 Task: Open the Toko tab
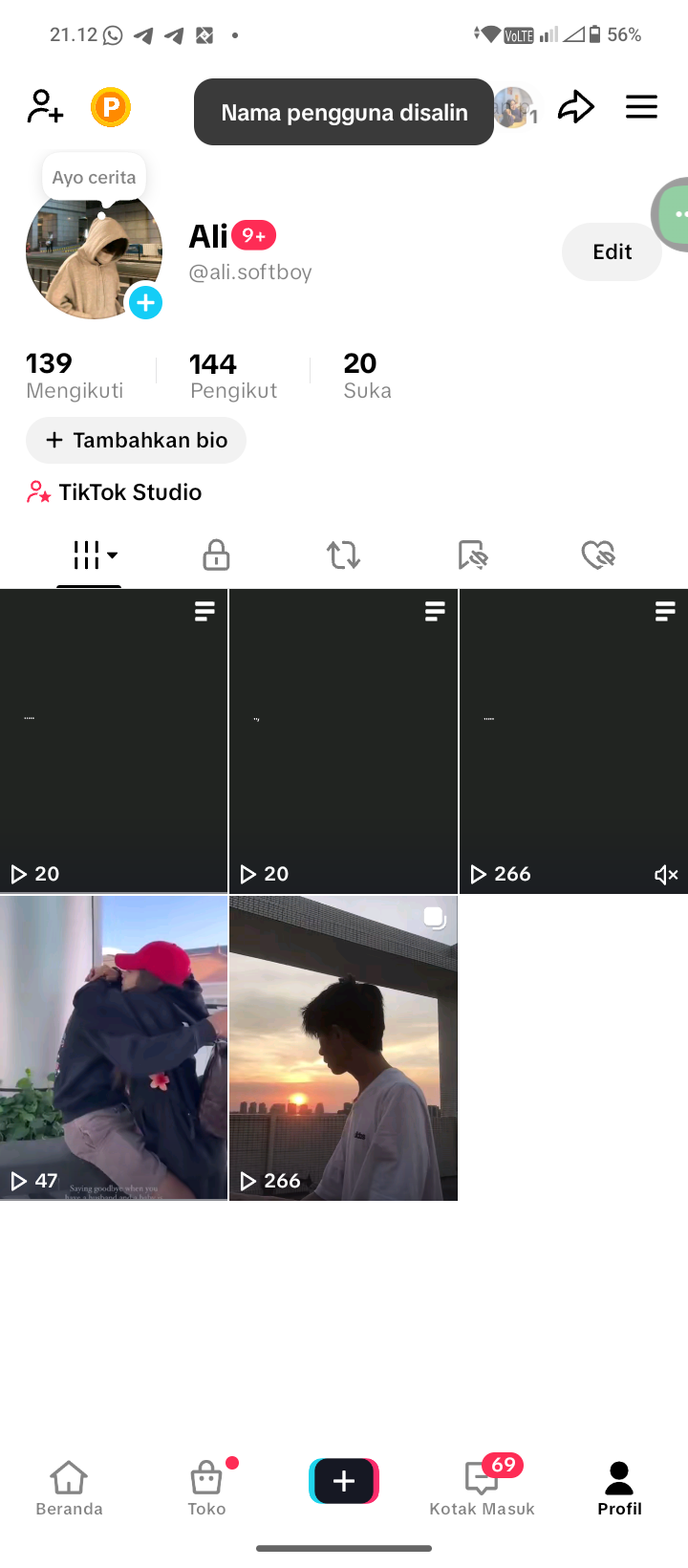(x=206, y=1489)
